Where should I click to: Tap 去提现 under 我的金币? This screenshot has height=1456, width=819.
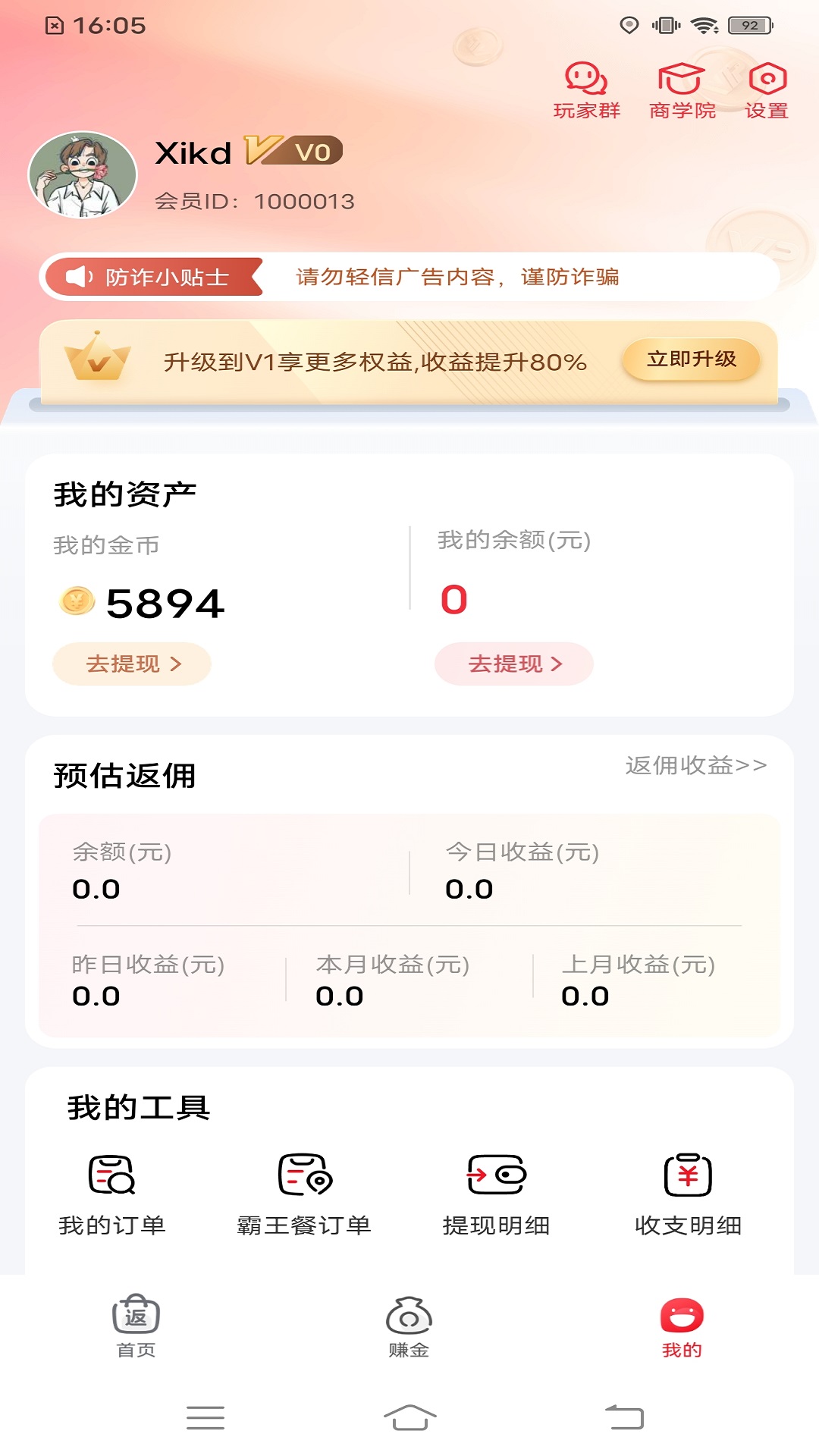[x=132, y=664]
